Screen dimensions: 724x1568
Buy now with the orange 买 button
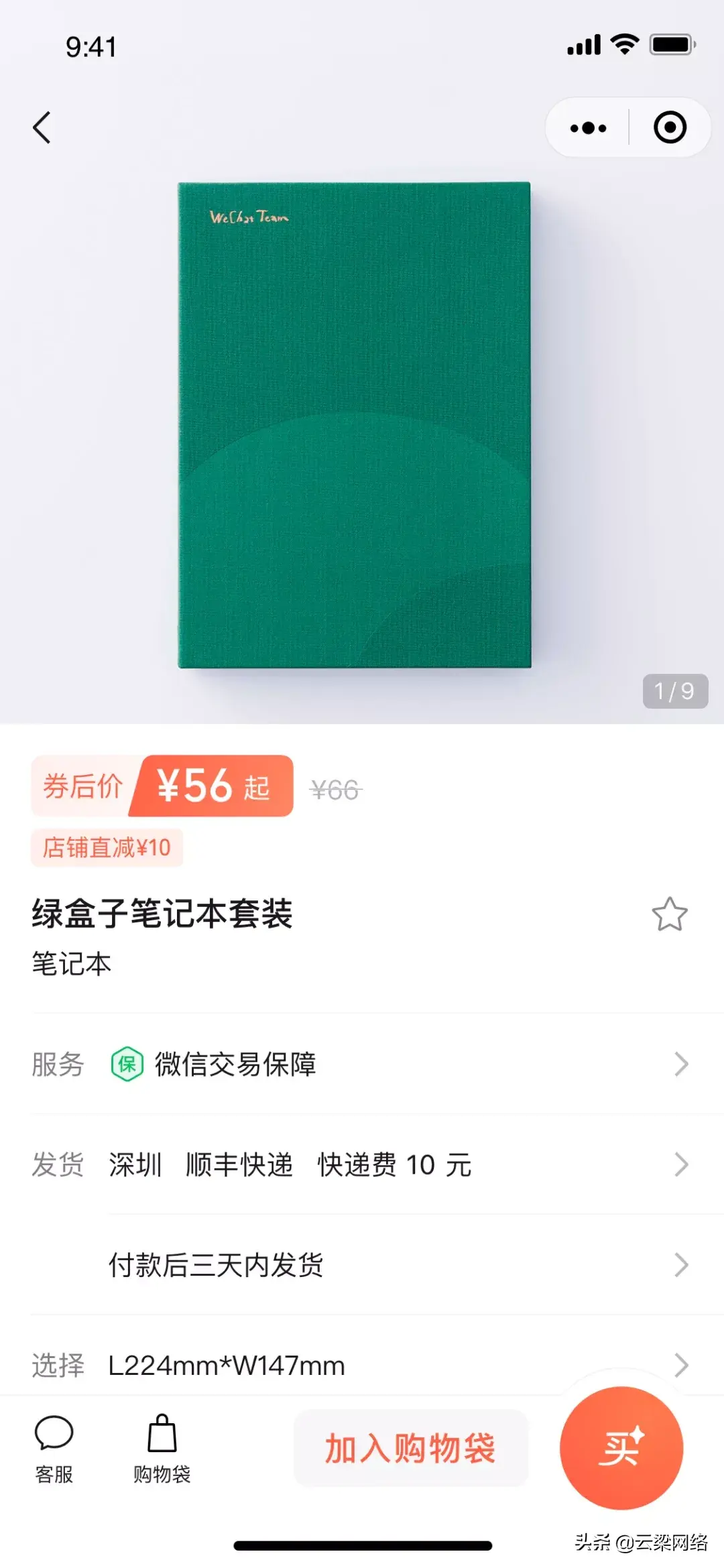621,1448
